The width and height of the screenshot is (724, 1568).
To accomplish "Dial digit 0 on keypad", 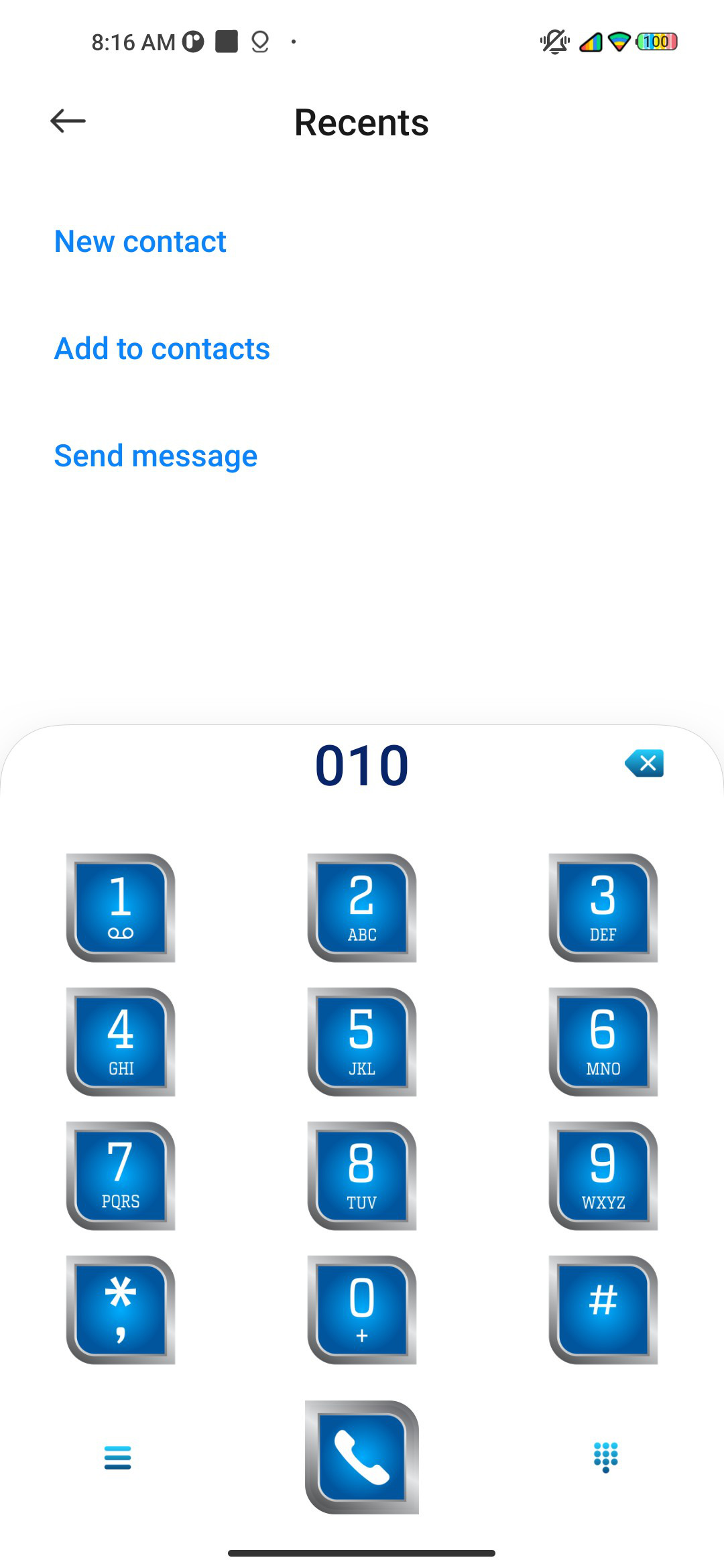I will pyautogui.click(x=362, y=1309).
